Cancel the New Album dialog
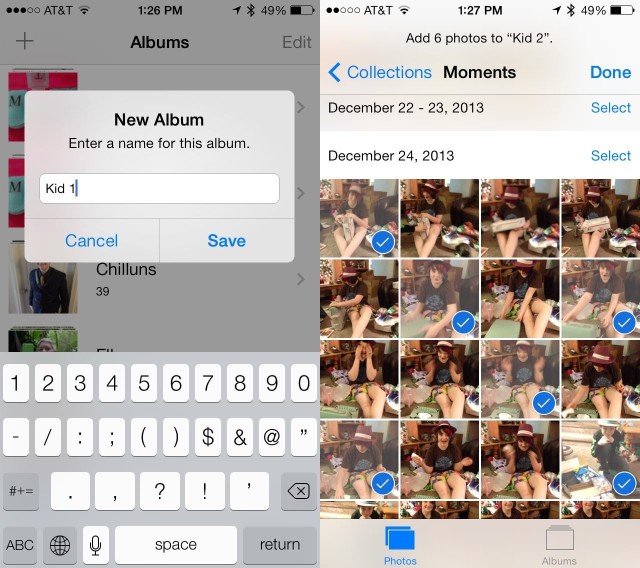 (x=91, y=241)
